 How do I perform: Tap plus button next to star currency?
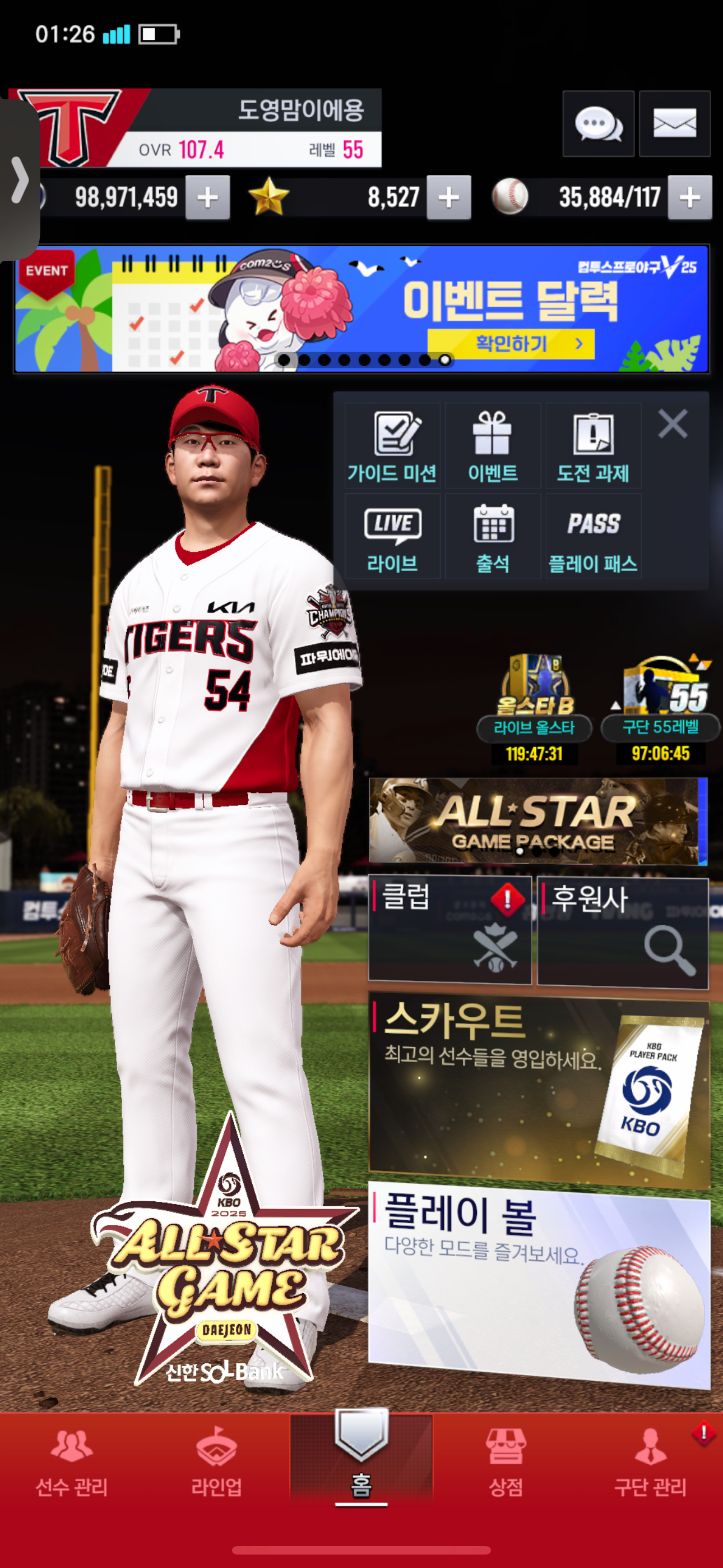(x=448, y=197)
